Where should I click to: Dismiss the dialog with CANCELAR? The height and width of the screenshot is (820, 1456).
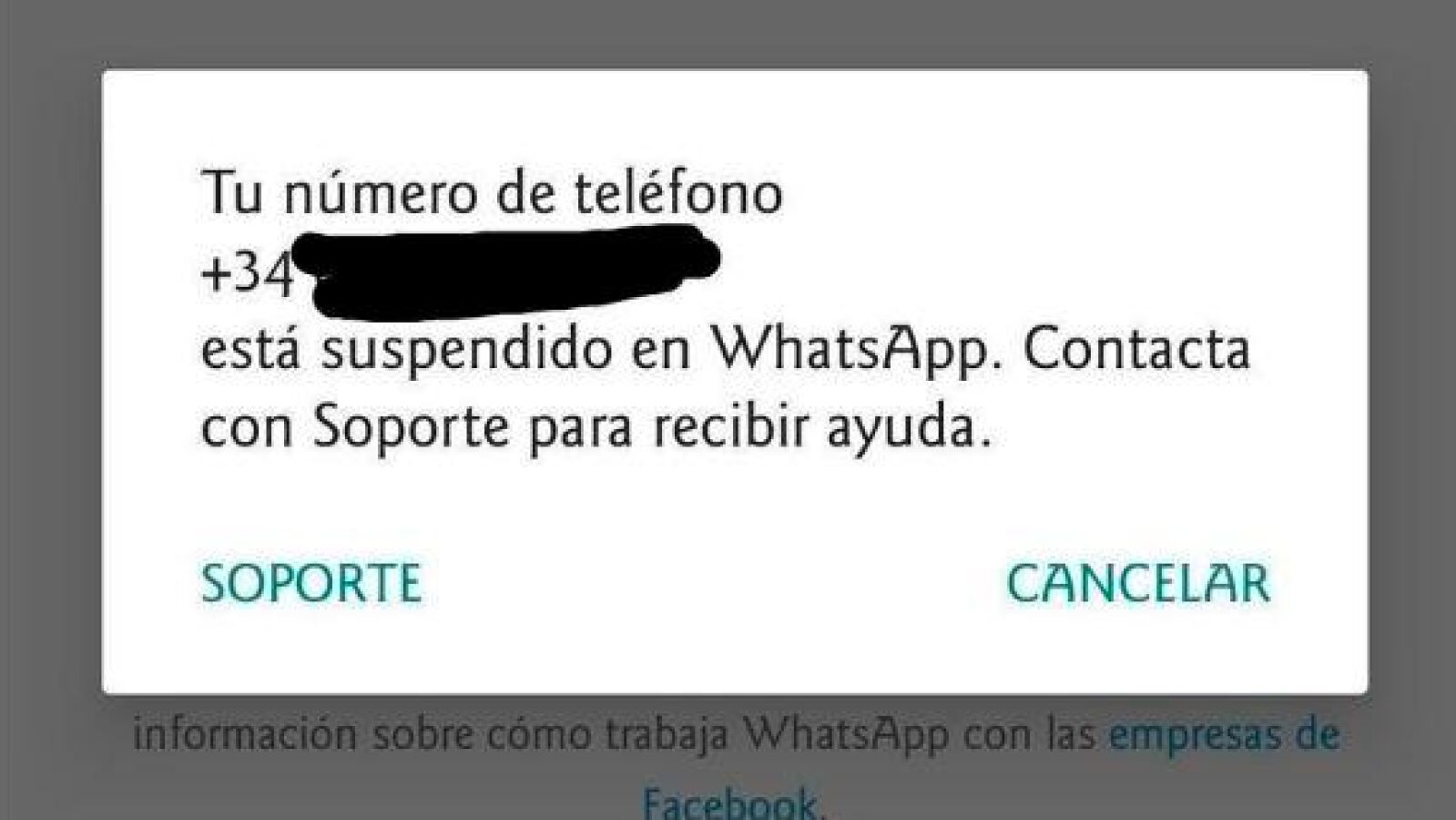pos(1137,583)
